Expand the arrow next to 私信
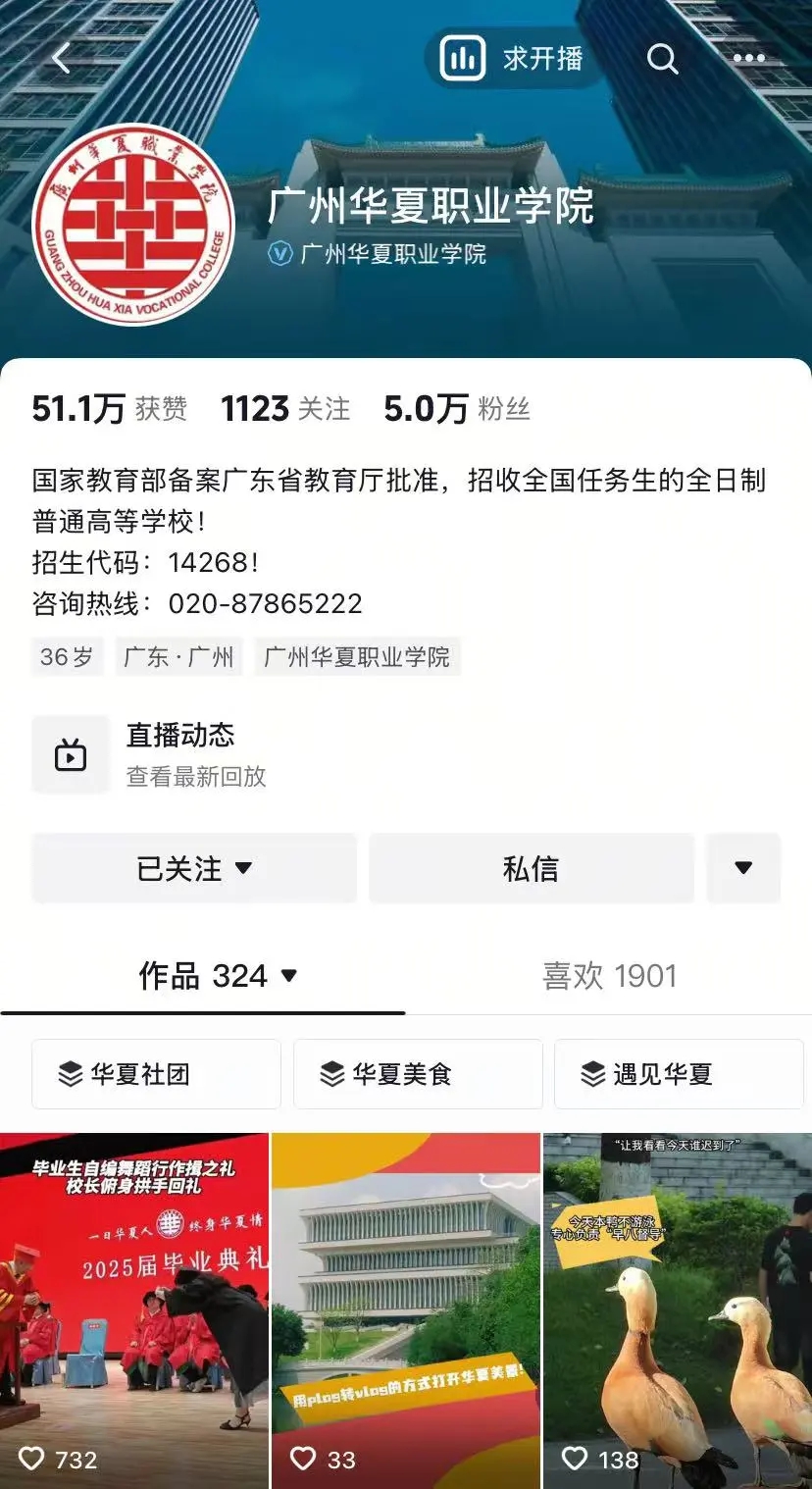The height and width of the screenshot is (1489, 812). click(x=743, y=868)
